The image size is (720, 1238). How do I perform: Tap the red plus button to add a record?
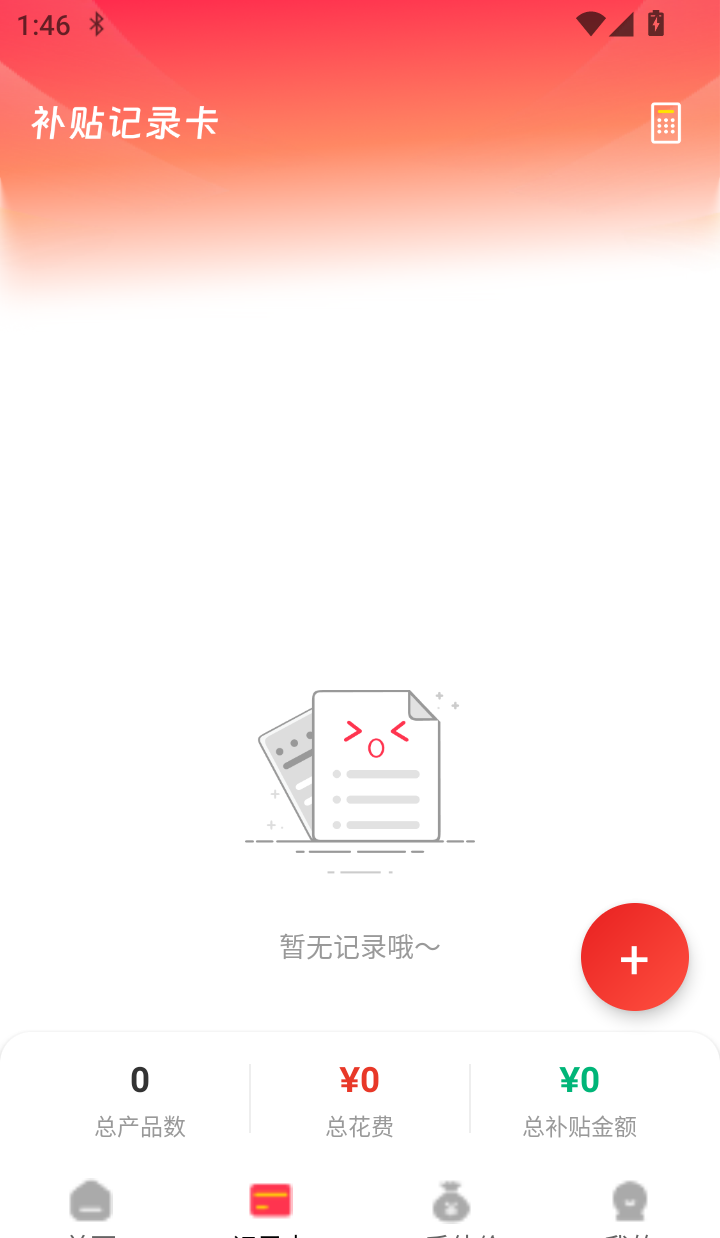tap(635, 957)
